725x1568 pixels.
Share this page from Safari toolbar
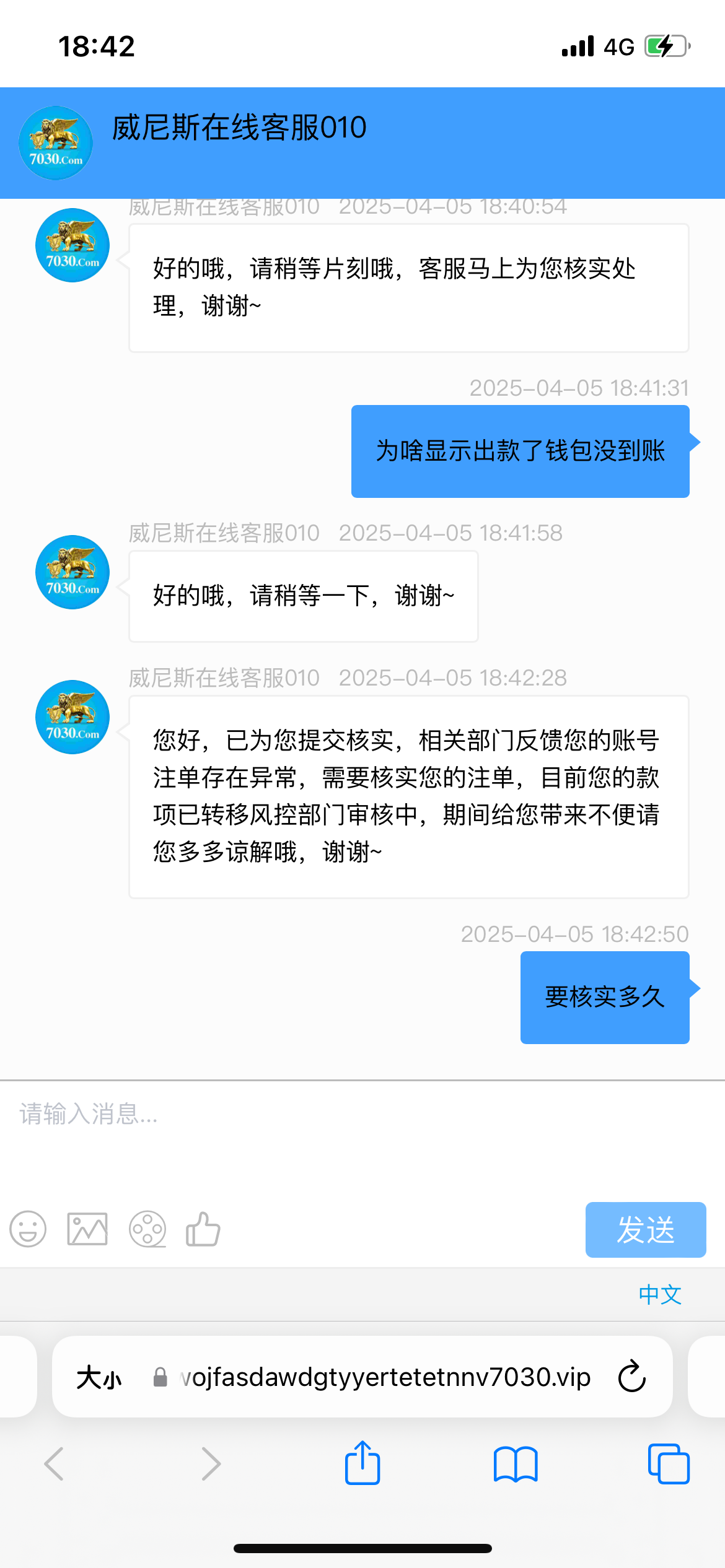click(362, 1463)
